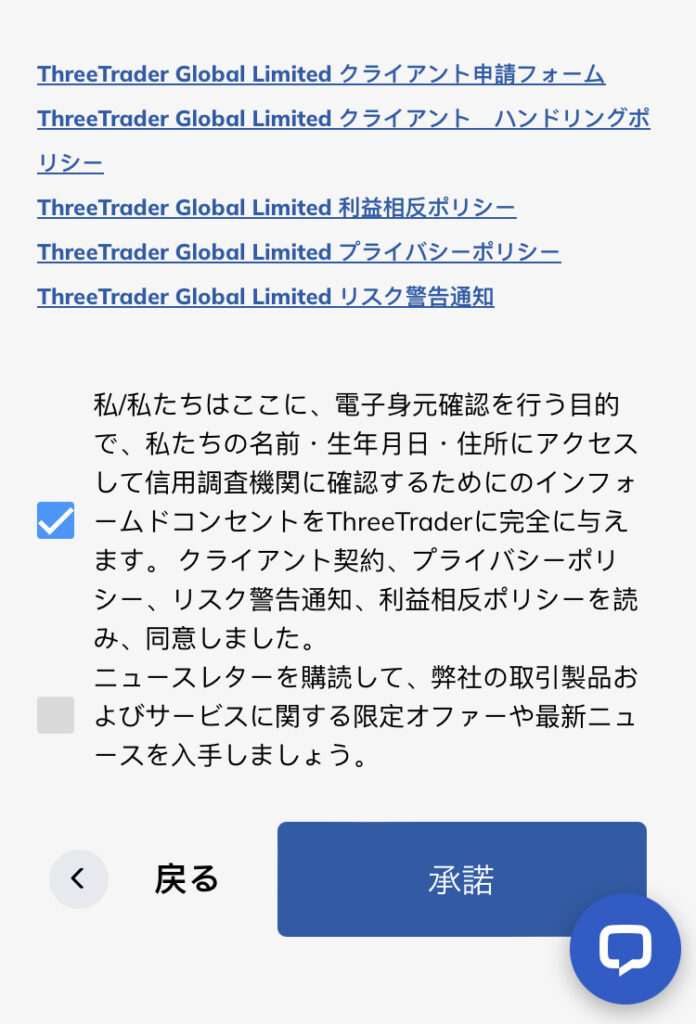Tap the 承諾 accept button

coord(461,879)
